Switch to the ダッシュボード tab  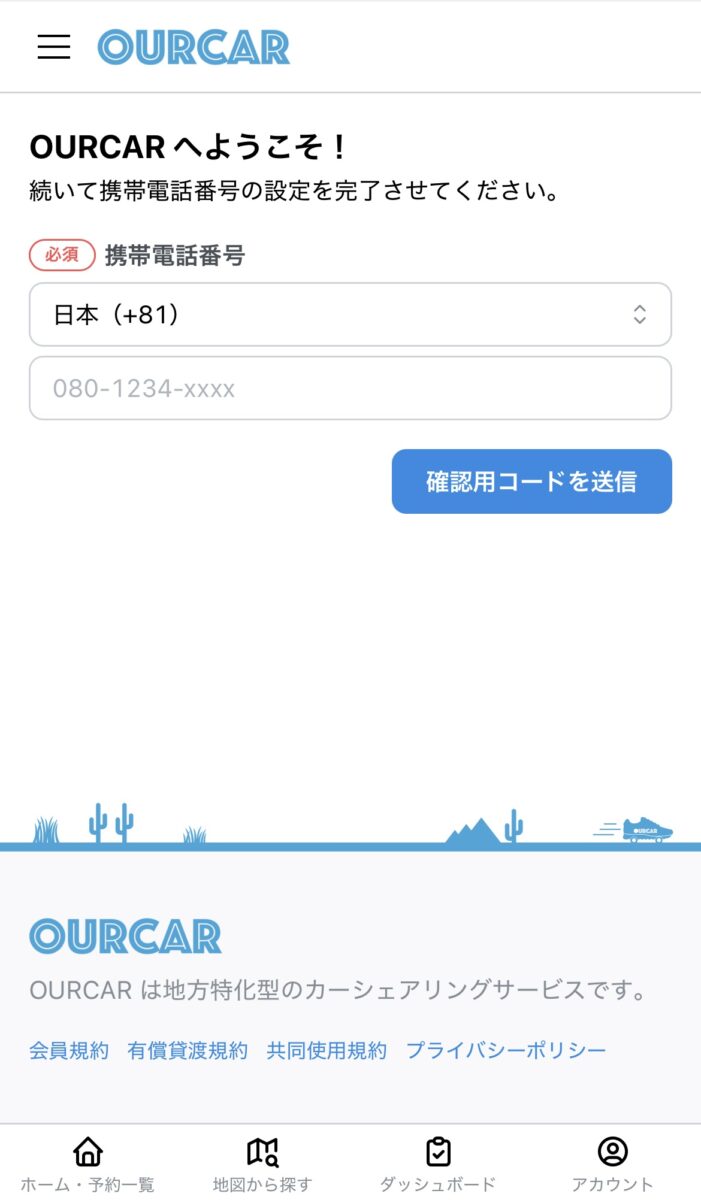point(438,1165)
